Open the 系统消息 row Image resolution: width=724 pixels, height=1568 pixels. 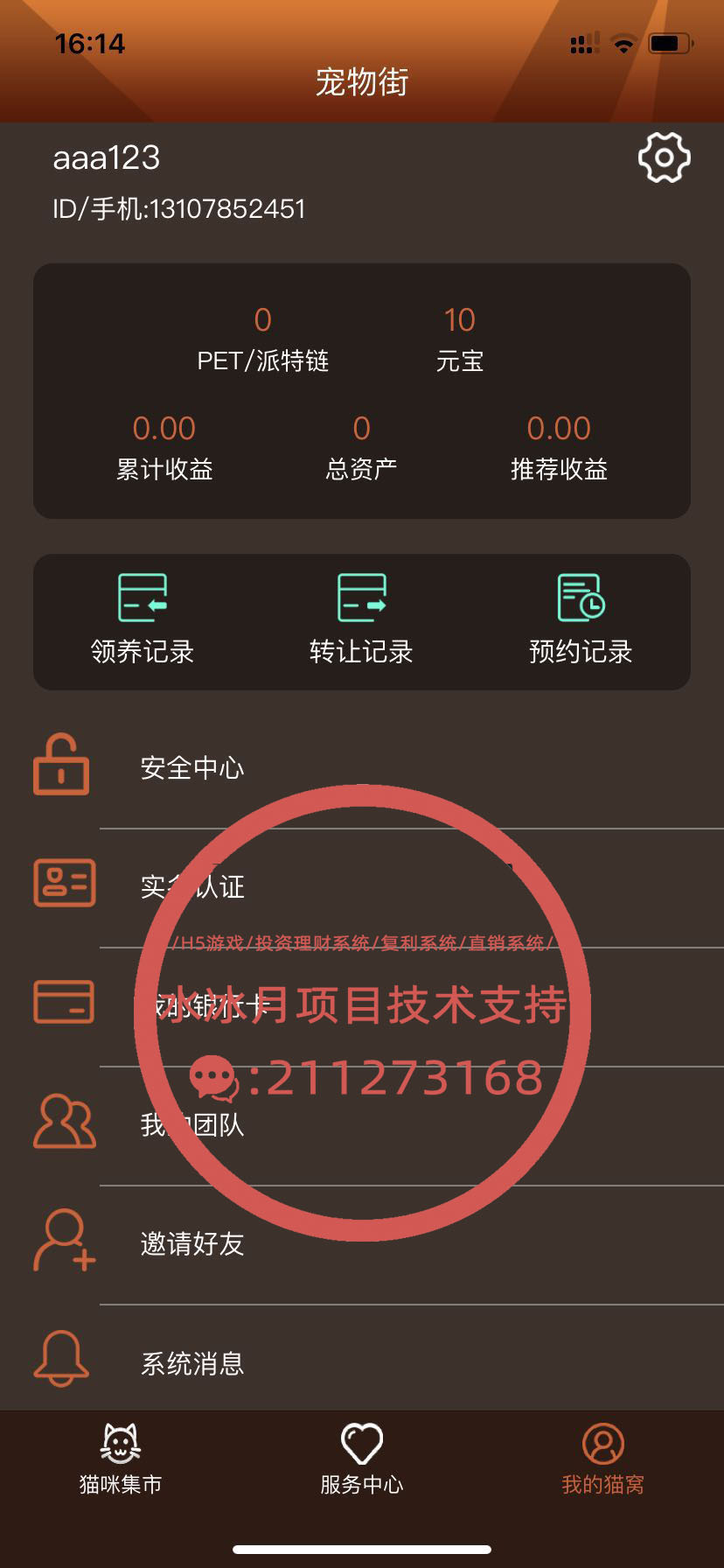362,1361
